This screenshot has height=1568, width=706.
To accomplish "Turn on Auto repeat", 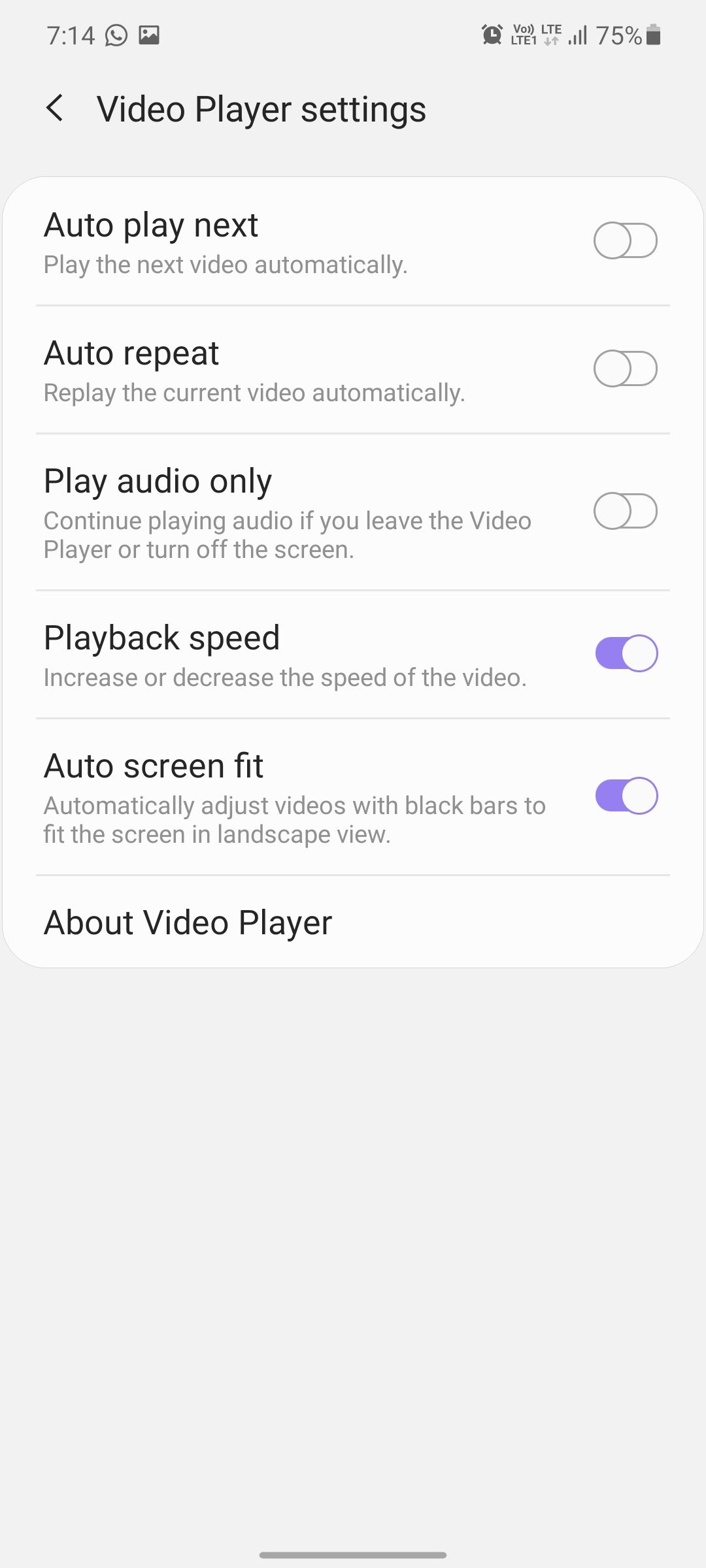I will click(x=625, y=368).
